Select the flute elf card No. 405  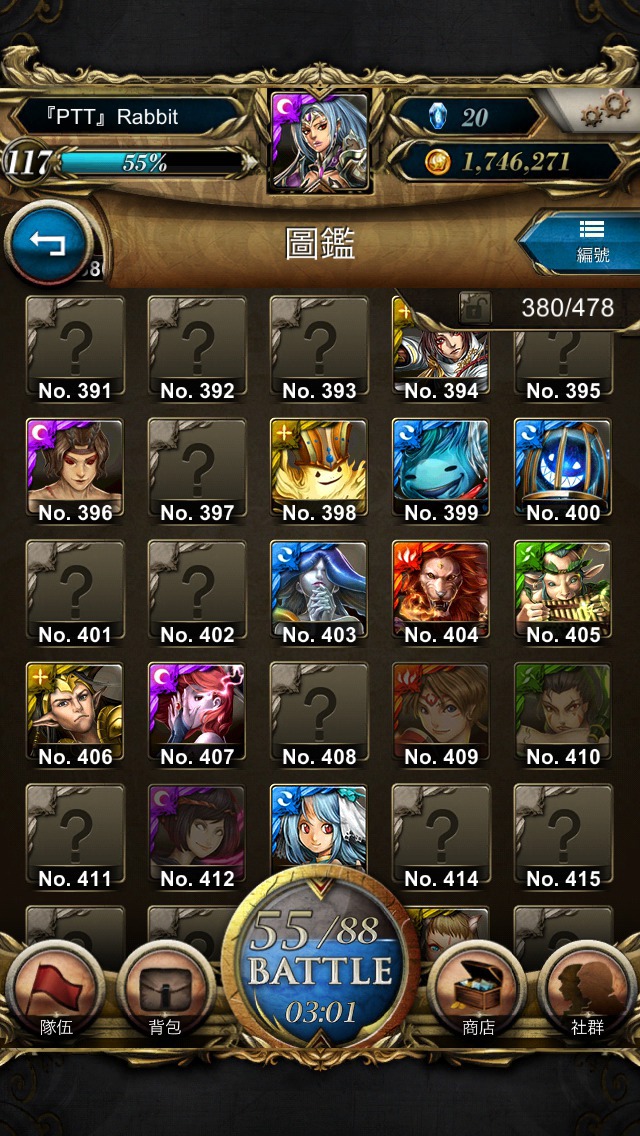coord(563,590)
